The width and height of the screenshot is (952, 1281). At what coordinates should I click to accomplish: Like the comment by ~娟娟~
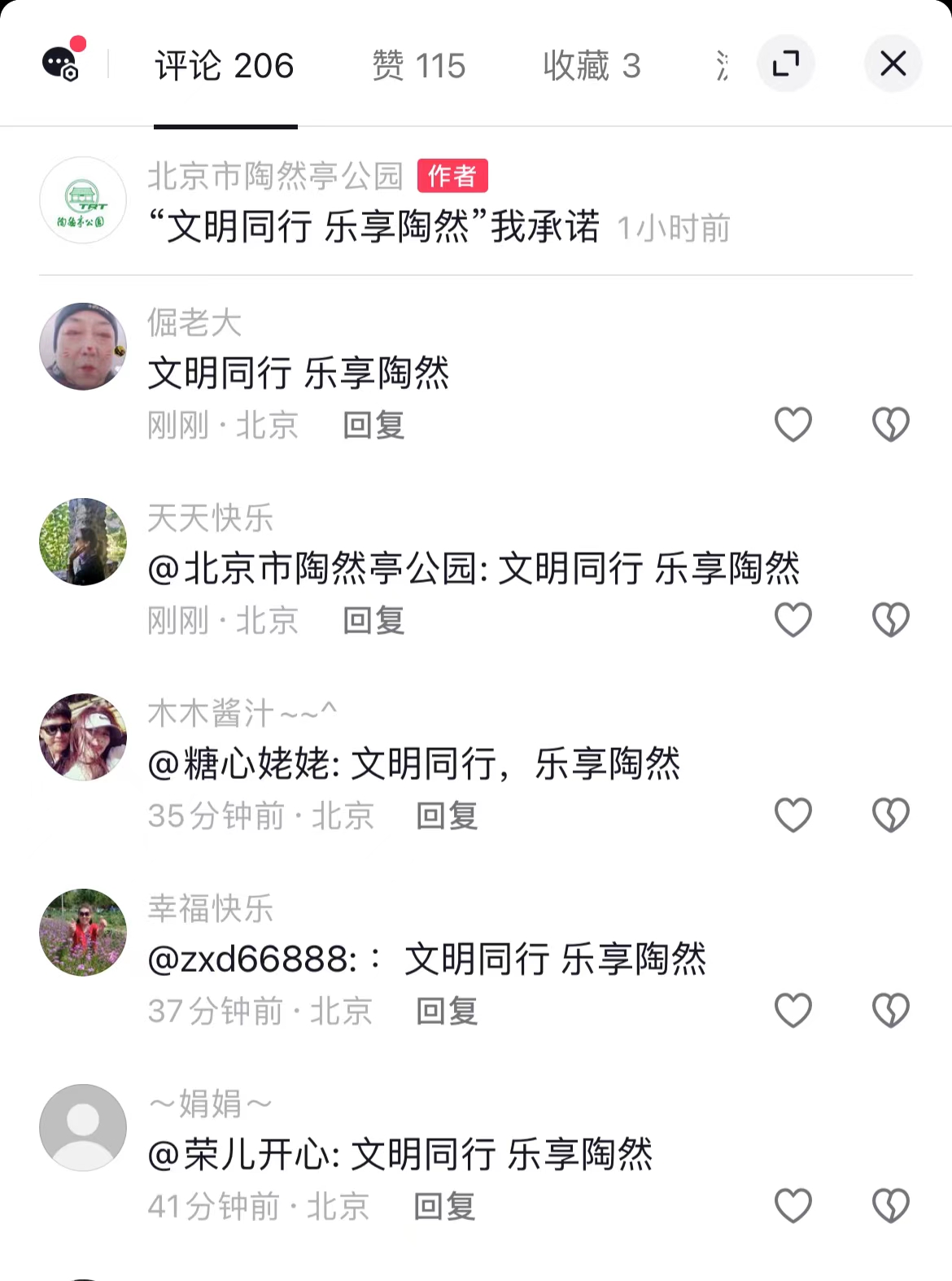793,1205
